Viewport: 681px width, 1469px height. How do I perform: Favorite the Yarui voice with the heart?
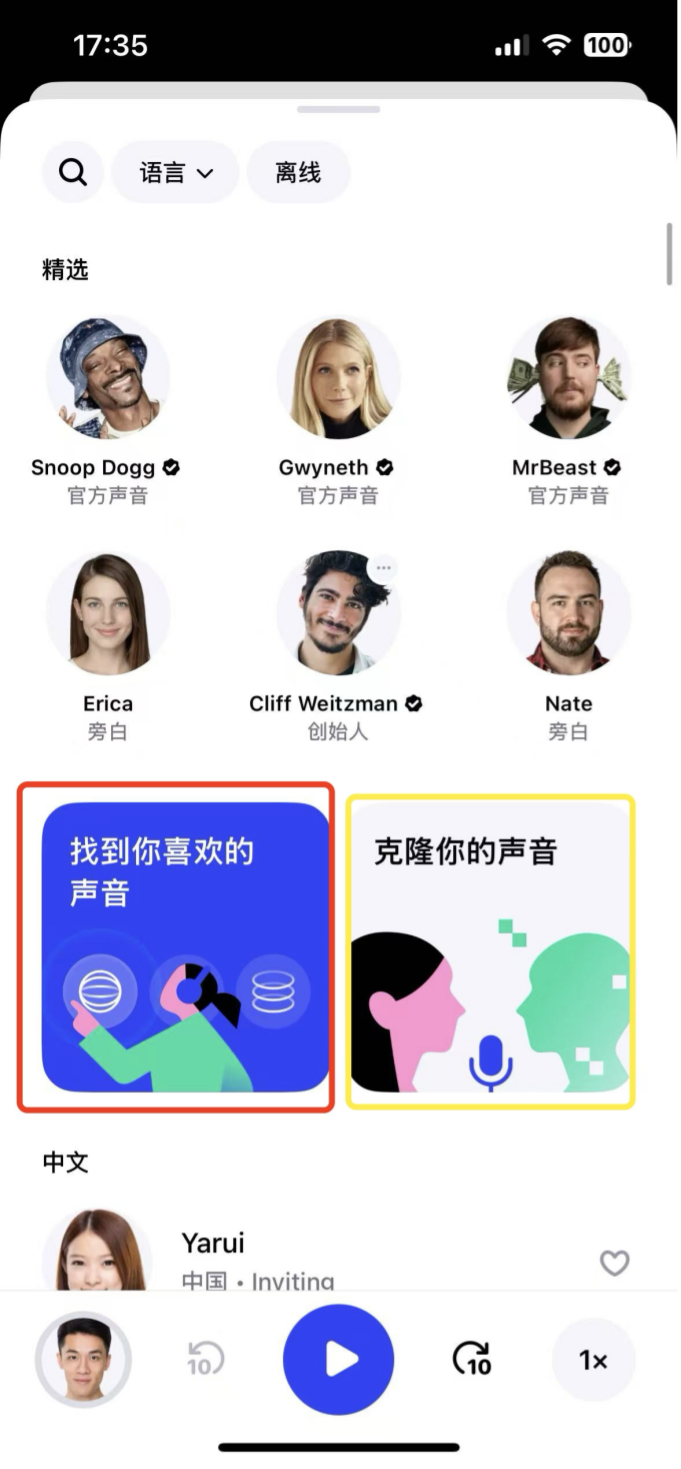coord(614,1263)
